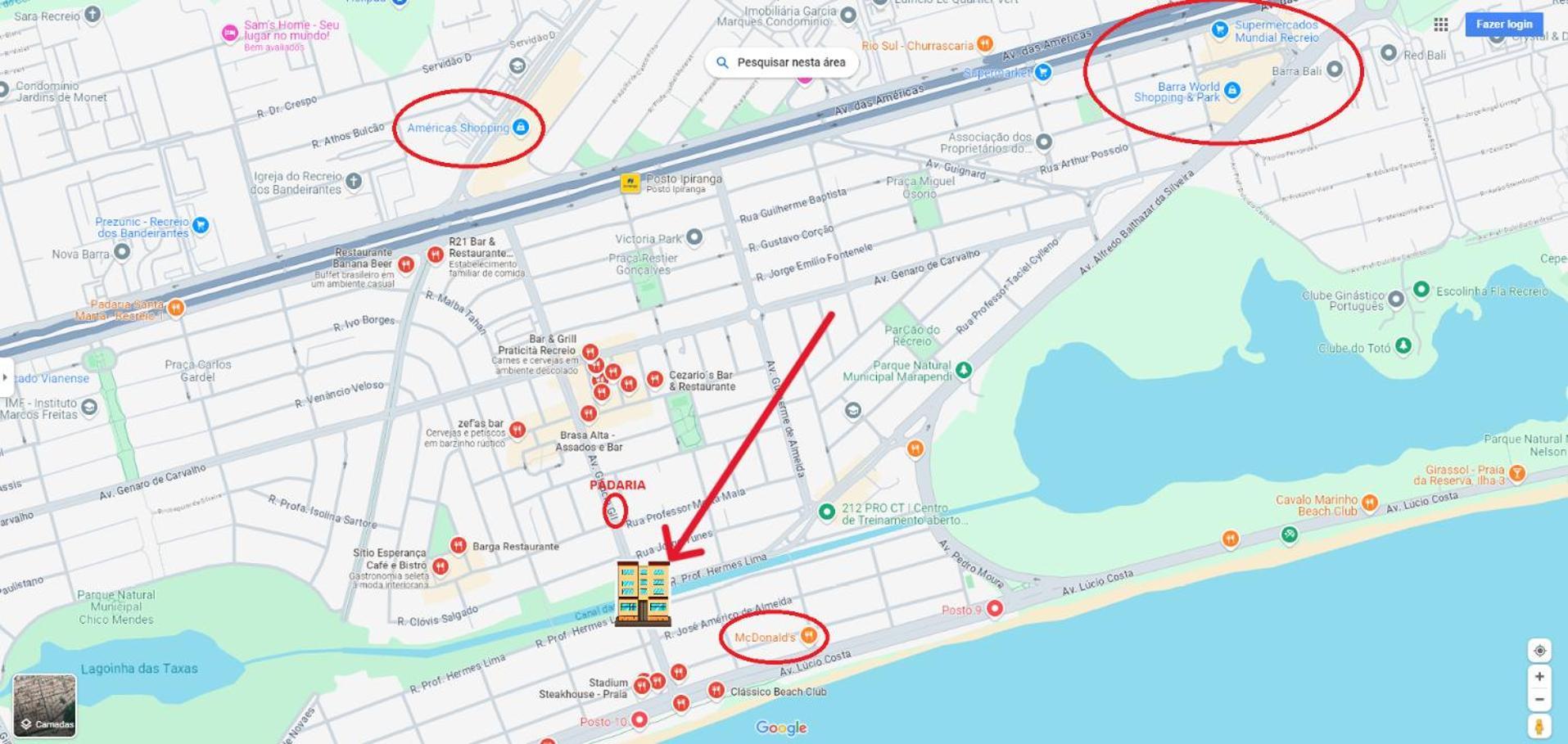Open the McDonald's map pin

[808, 636]
